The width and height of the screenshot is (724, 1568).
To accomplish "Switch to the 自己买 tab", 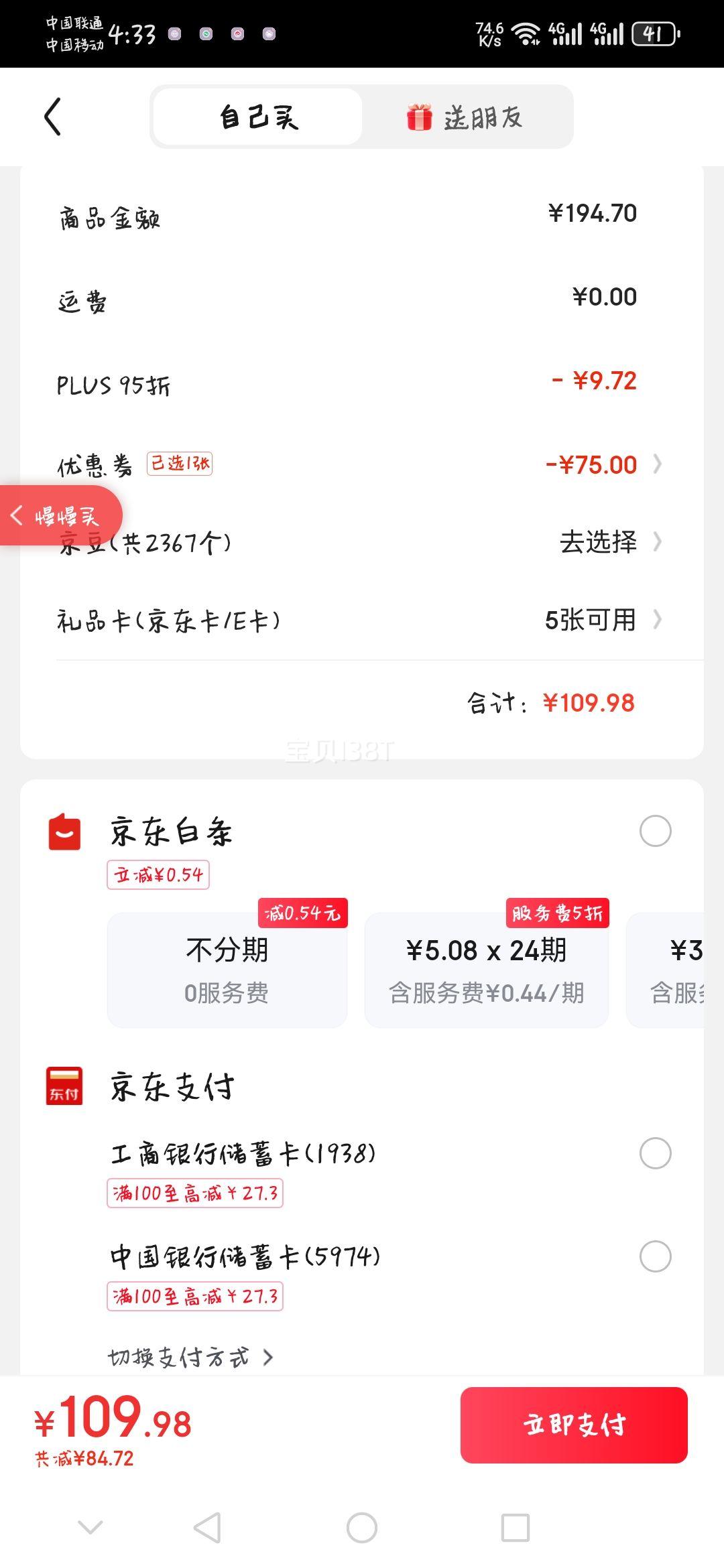I will [x=258, y=117].
